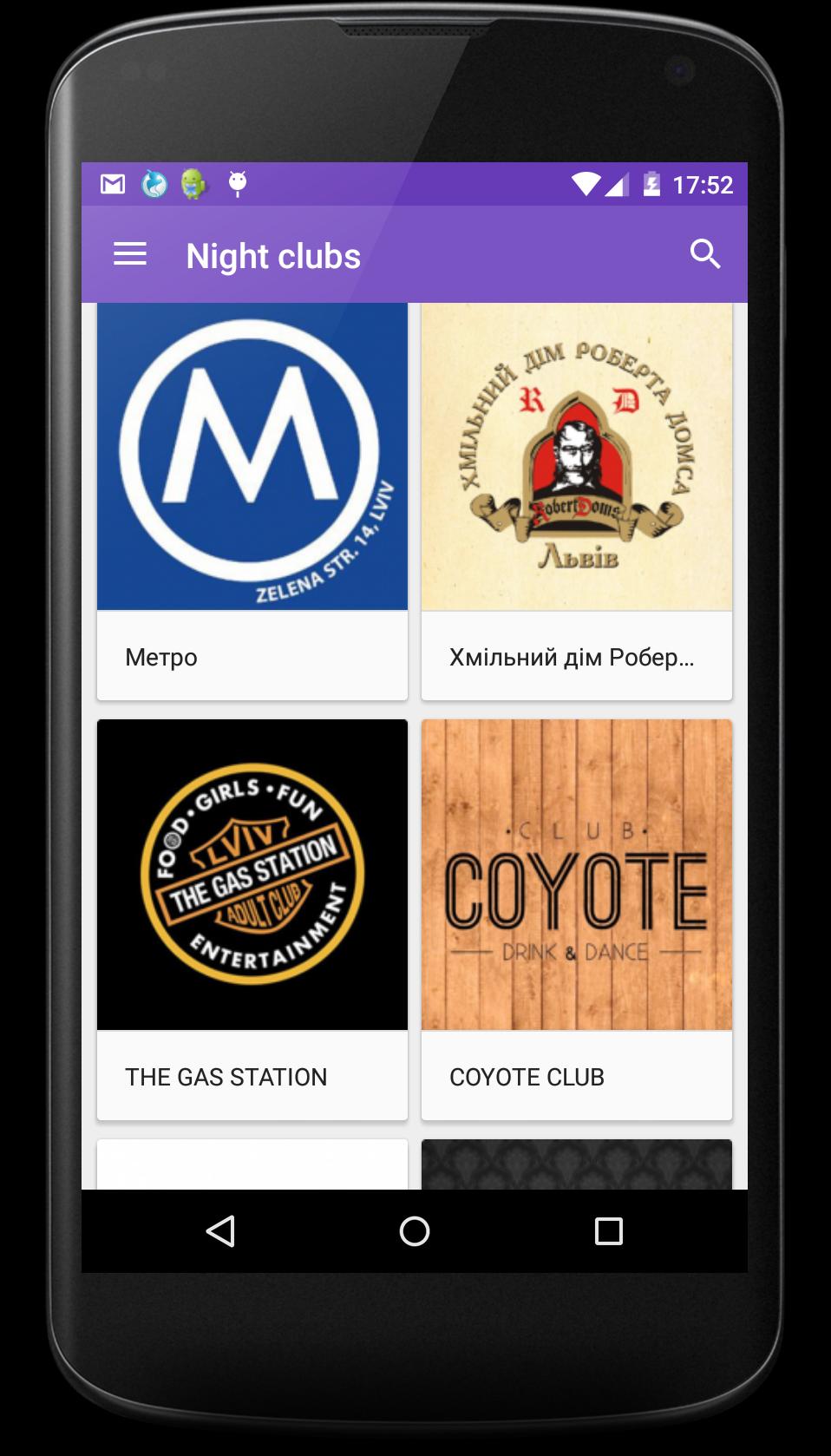The image size is (831, 1456).
Task: View THE GAS STATION club details
Action: (x=252, y=918)
